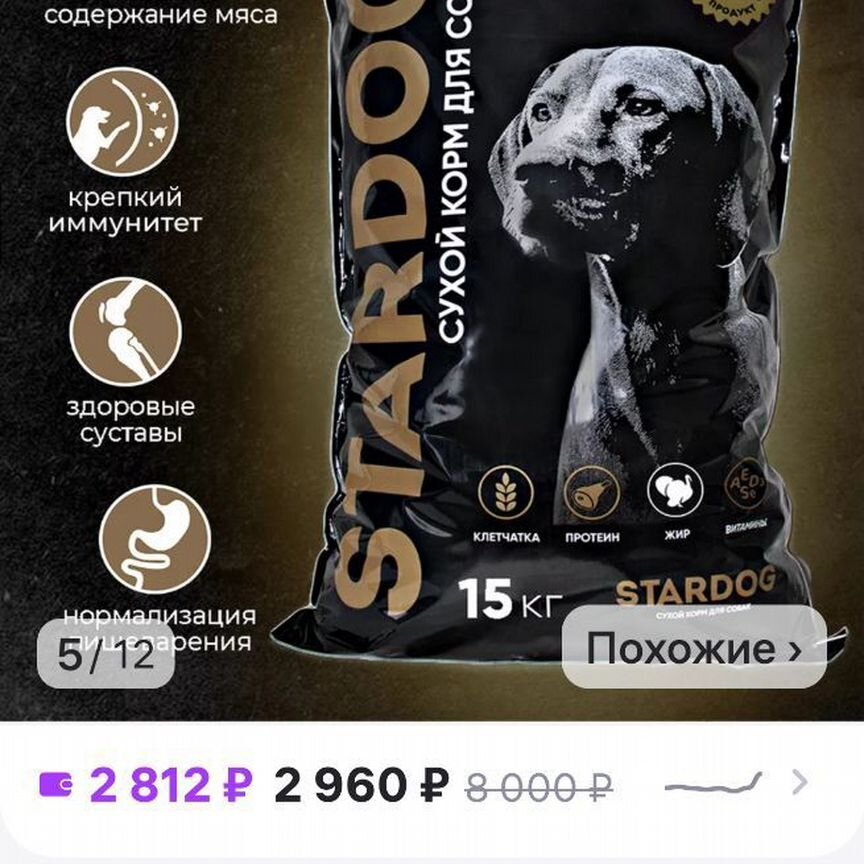Open the Stardog product image
Image resolution: width=864 pixels, height=864 pixels.
(560, 330)
